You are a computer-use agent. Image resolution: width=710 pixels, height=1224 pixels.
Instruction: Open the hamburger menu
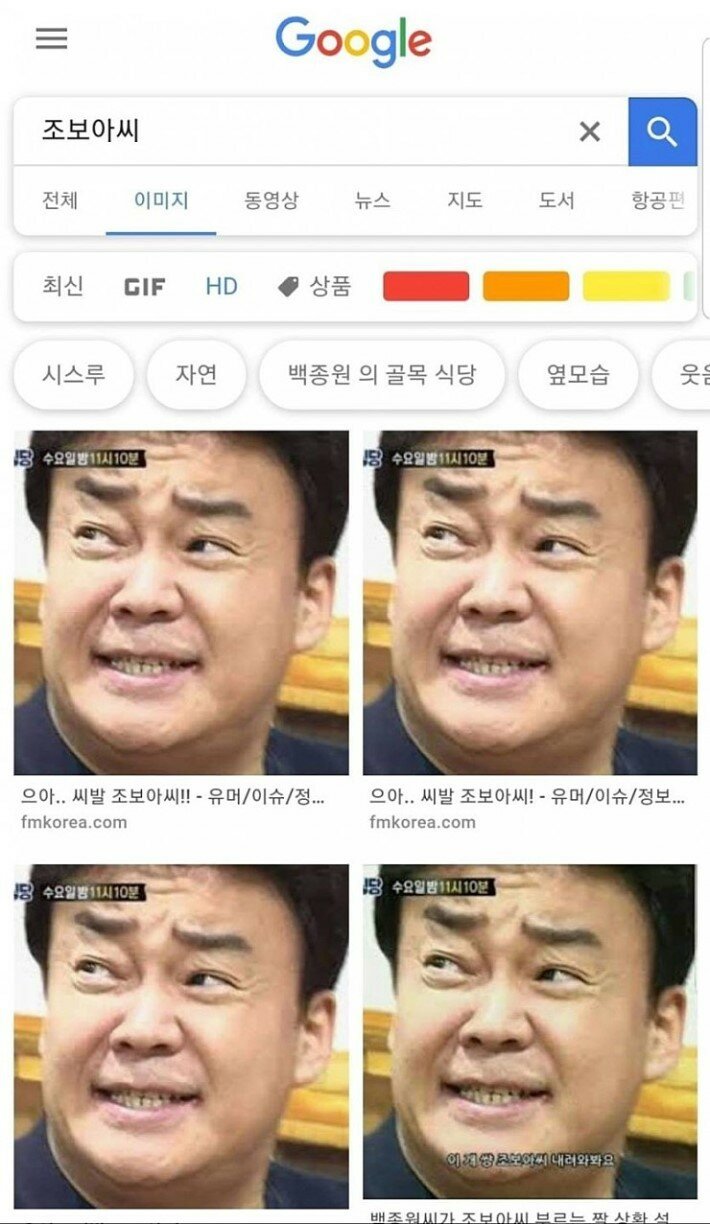(x=52, y=39)
